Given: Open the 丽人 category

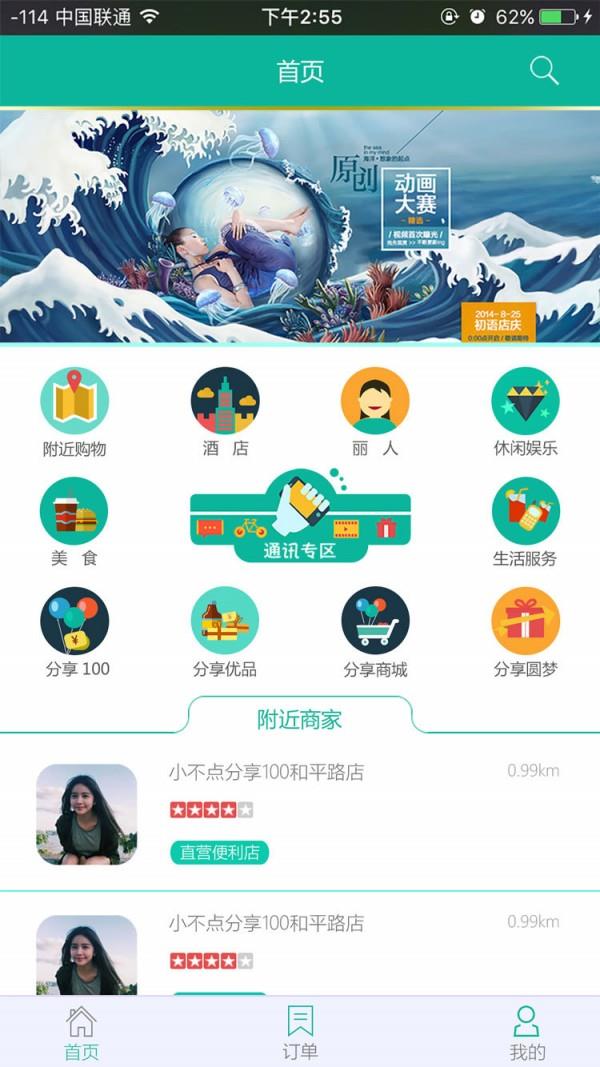Looking at the screenshot, I should pos(375,412).
